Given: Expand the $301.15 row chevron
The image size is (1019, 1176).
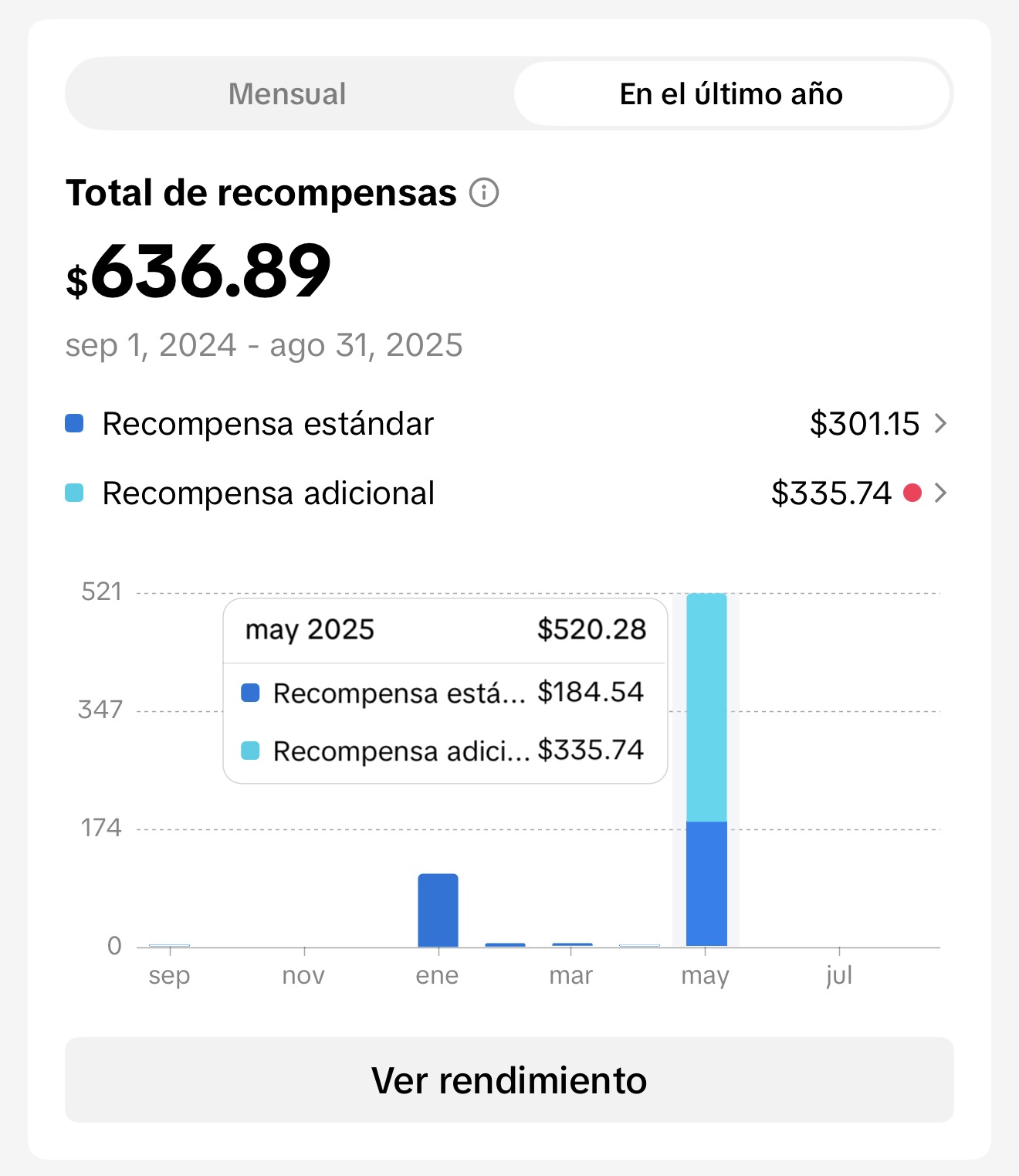Looking at the screenshot, I should (941, 423).
